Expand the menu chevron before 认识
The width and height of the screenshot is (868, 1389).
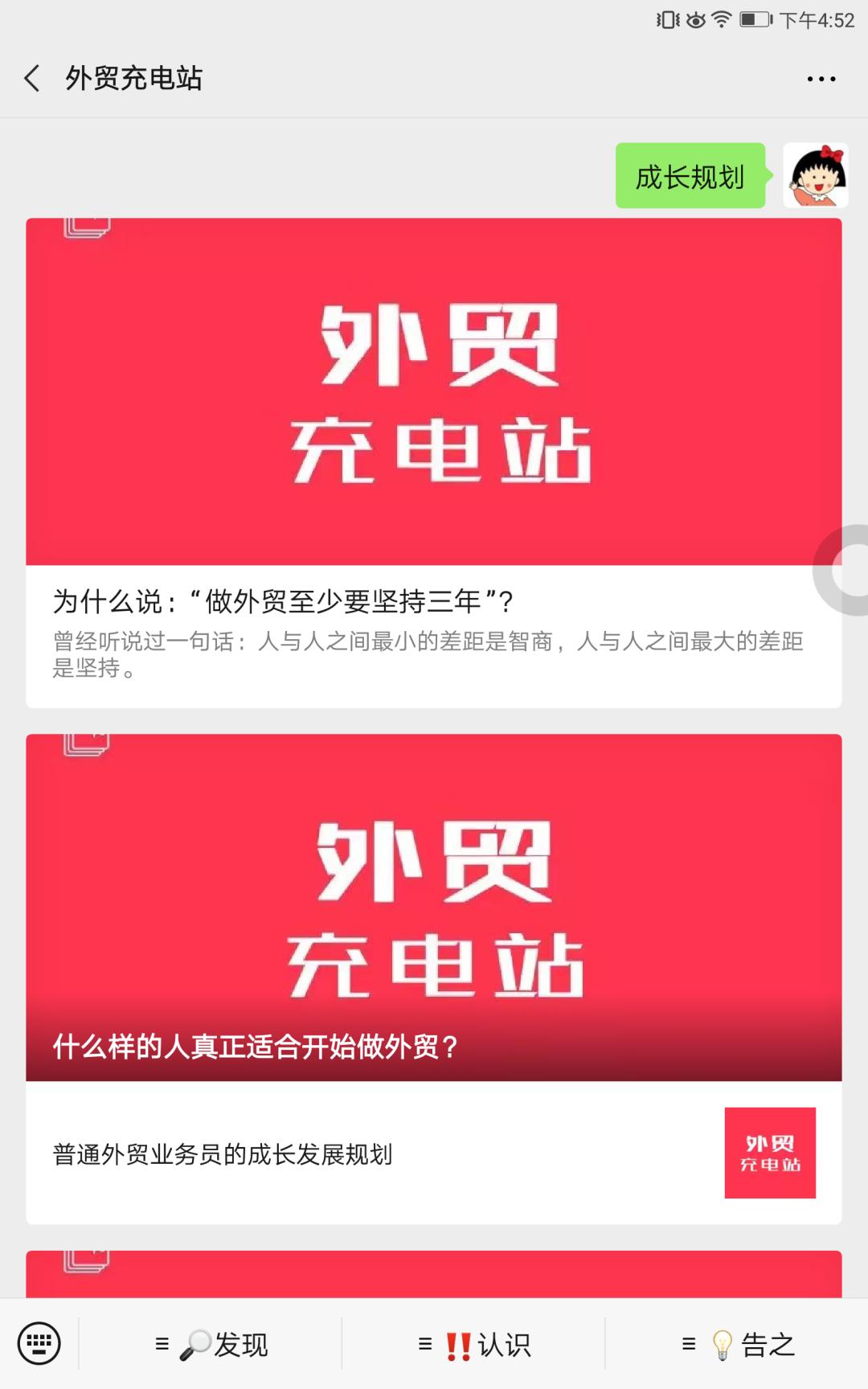(x=424, y=1342)
